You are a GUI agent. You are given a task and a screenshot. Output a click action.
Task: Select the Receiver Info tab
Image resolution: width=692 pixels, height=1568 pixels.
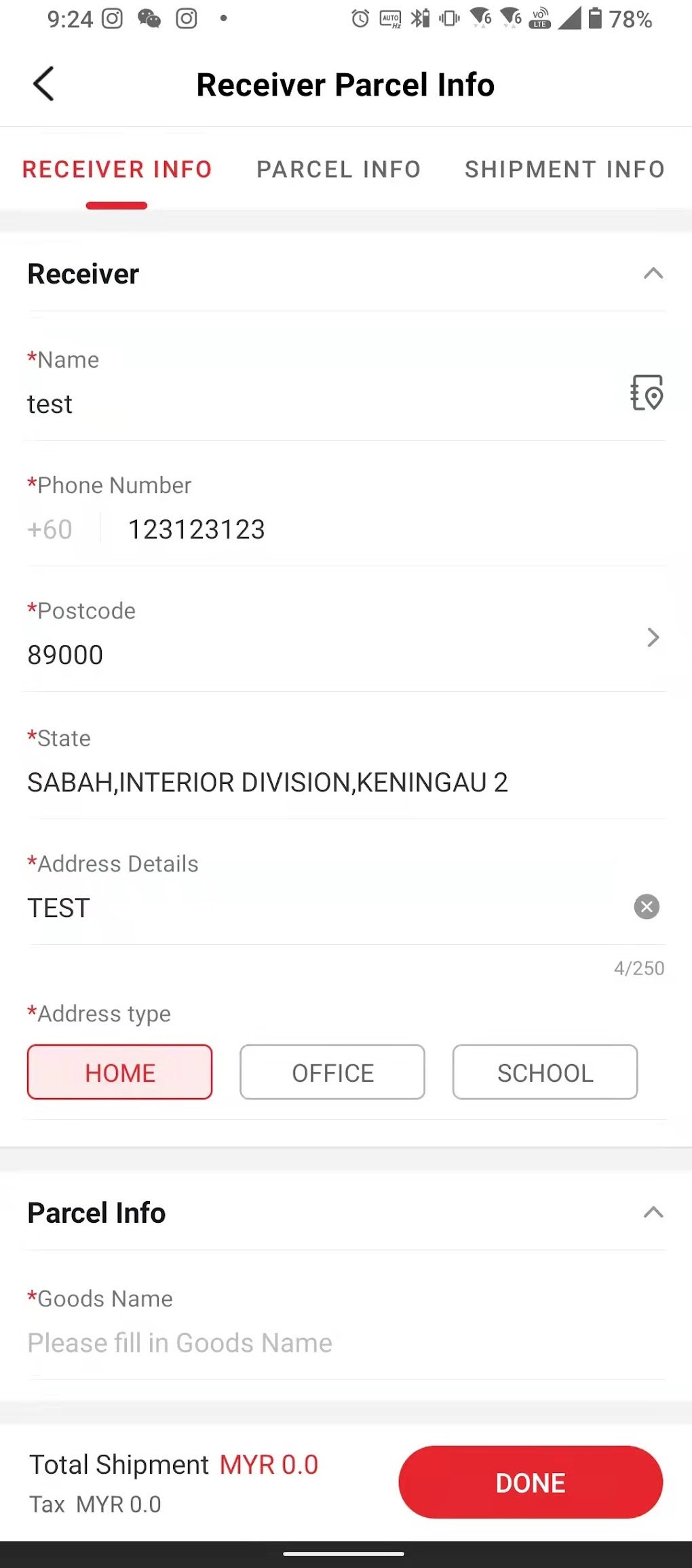coord(117,170)
